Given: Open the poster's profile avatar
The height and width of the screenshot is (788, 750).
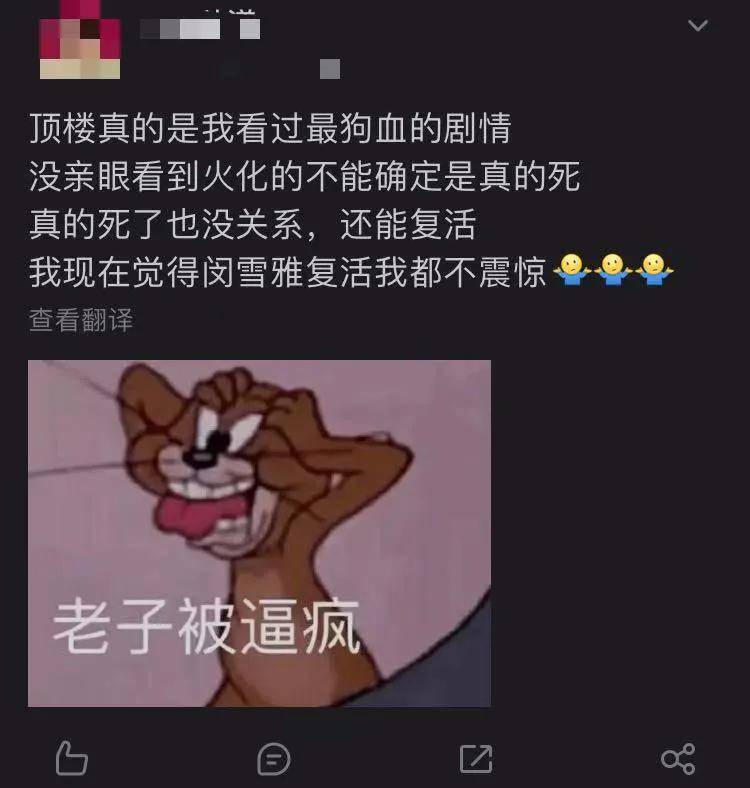Looking at the screenshot, I should coord(80,40).
